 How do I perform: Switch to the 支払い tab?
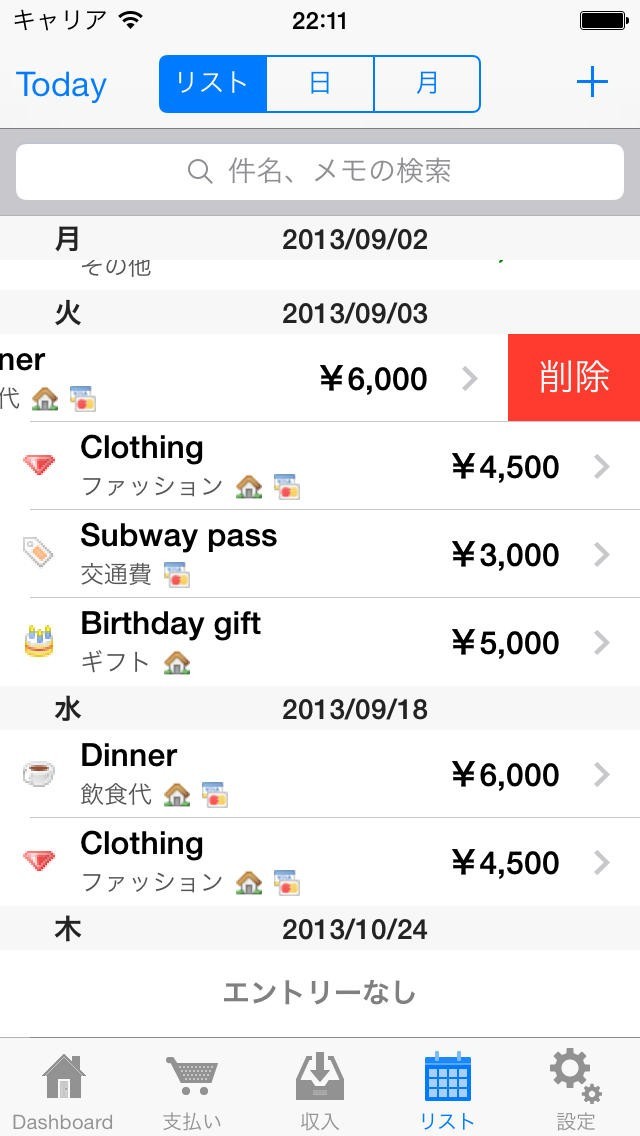tap(191, 1092)
